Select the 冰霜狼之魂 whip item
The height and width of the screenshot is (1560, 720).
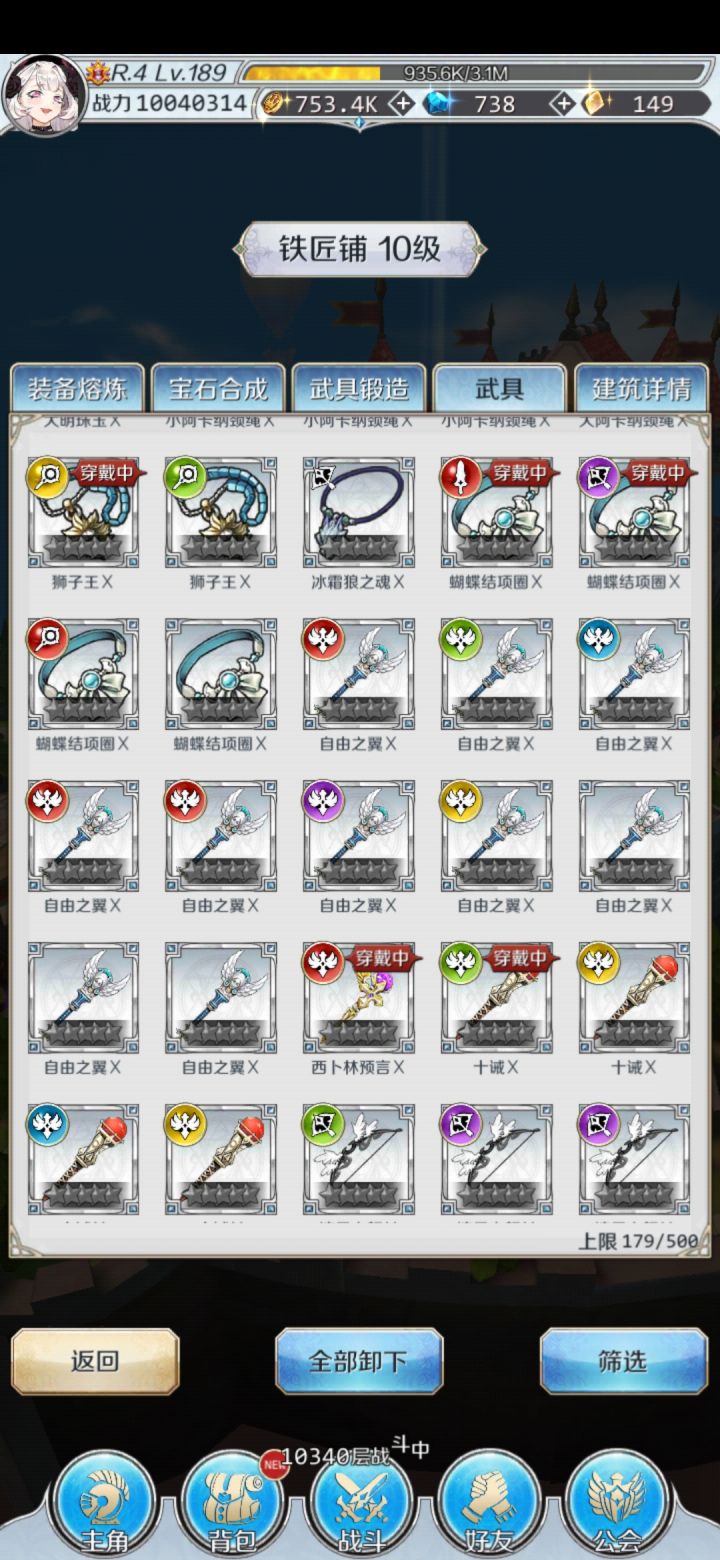click(359, 513)
